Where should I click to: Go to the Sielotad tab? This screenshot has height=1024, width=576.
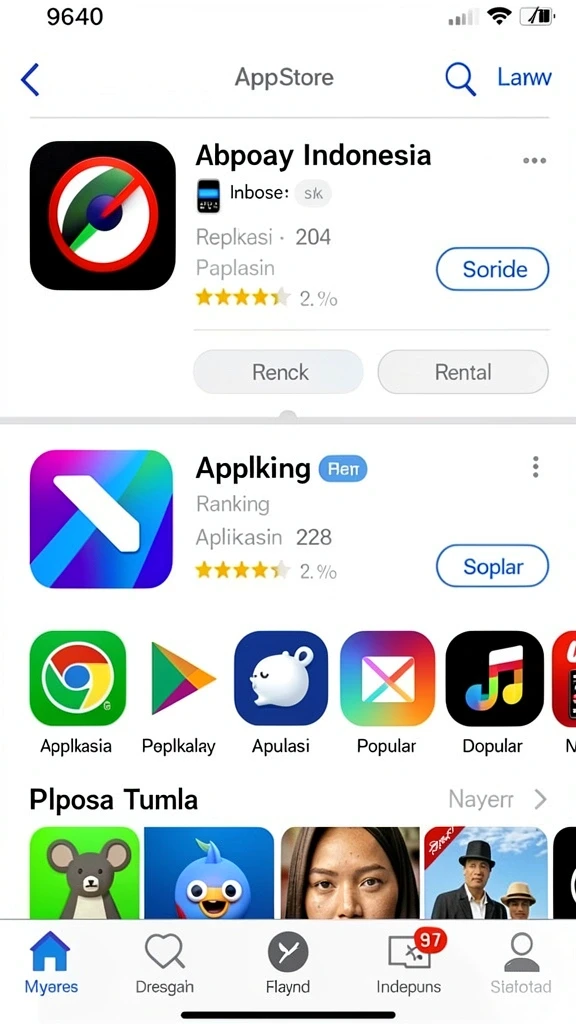click(x=521, y=962)
